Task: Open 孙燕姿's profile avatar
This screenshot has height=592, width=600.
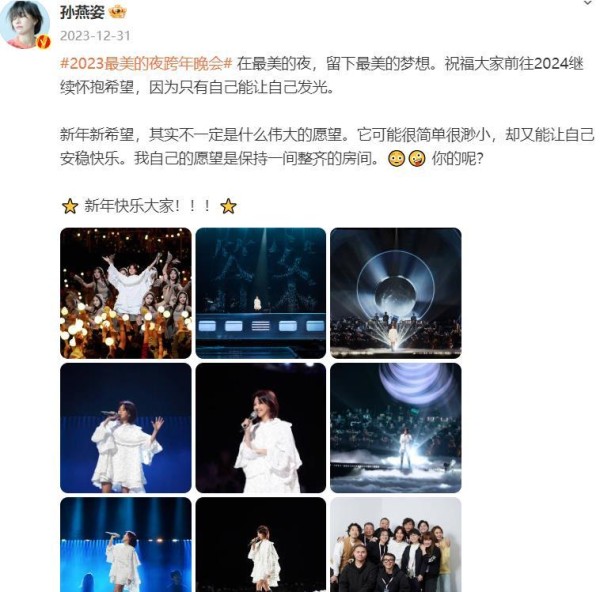Action: click(27, 25)
